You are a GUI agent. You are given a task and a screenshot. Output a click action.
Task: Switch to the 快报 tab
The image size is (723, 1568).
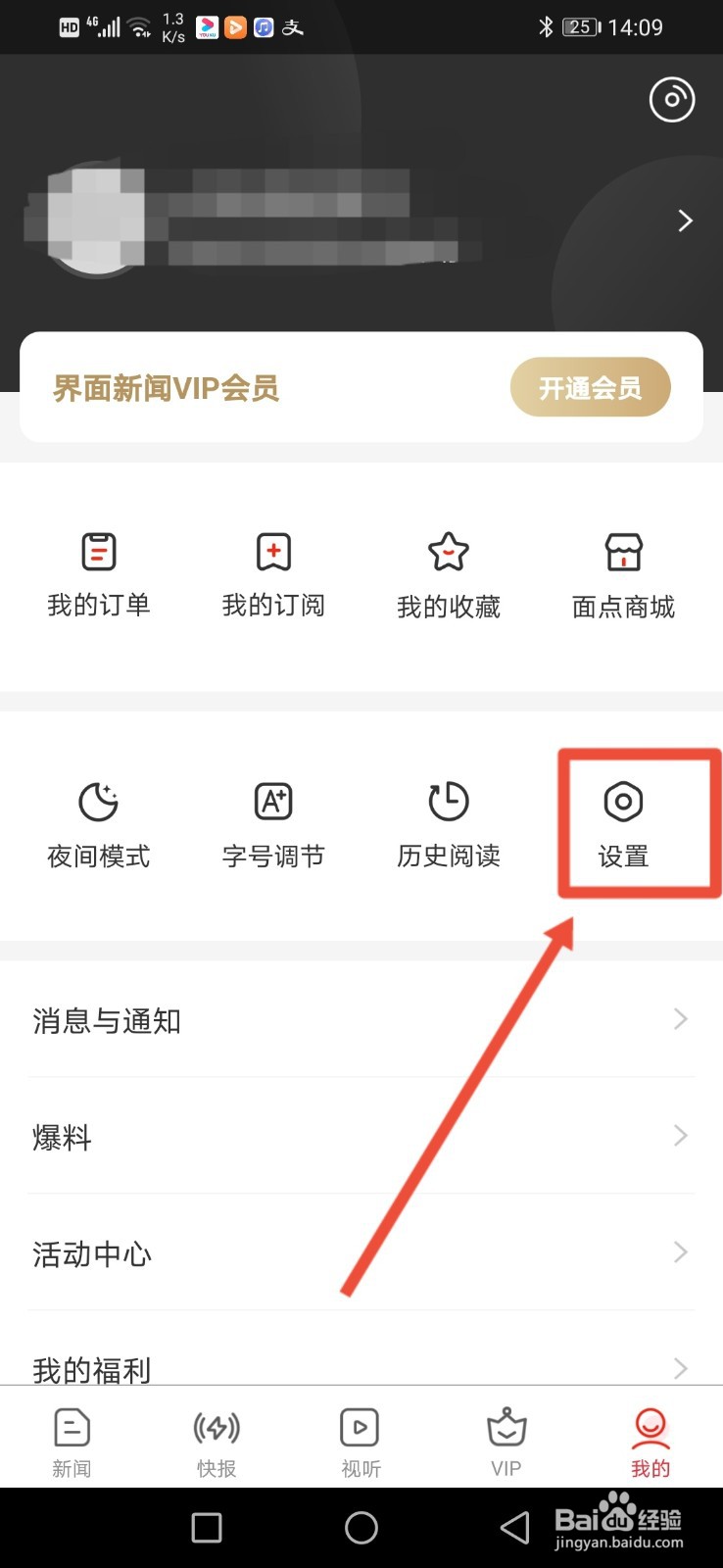[217, 1436]
